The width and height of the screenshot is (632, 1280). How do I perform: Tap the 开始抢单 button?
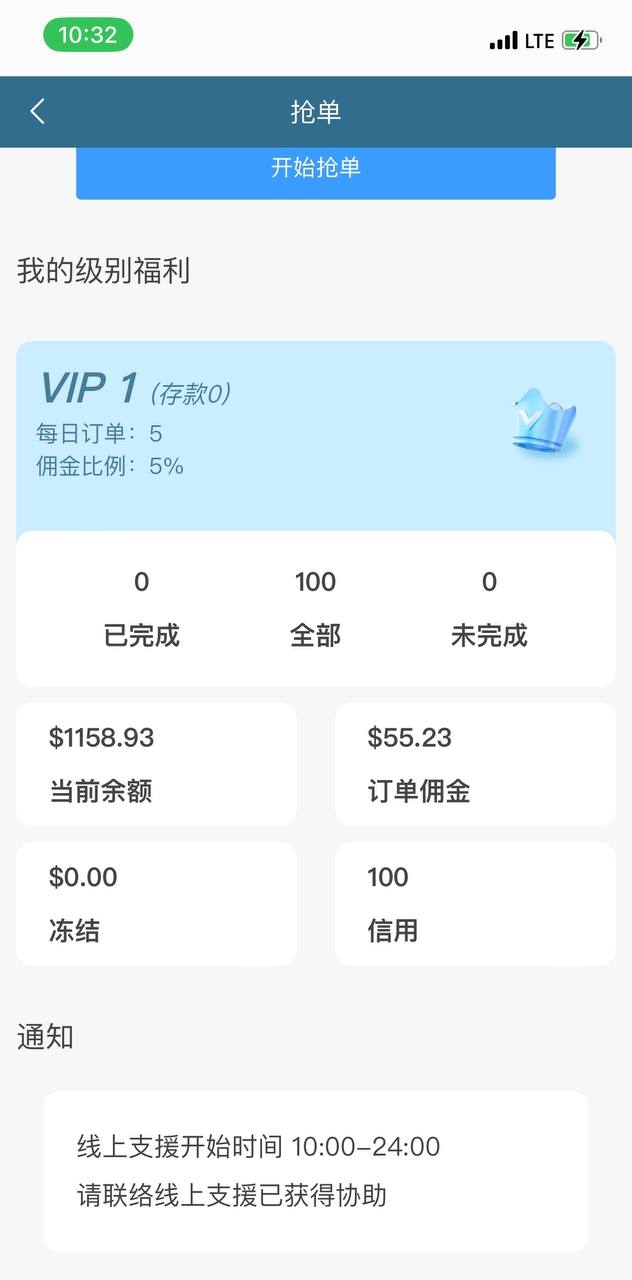(316, 172)
